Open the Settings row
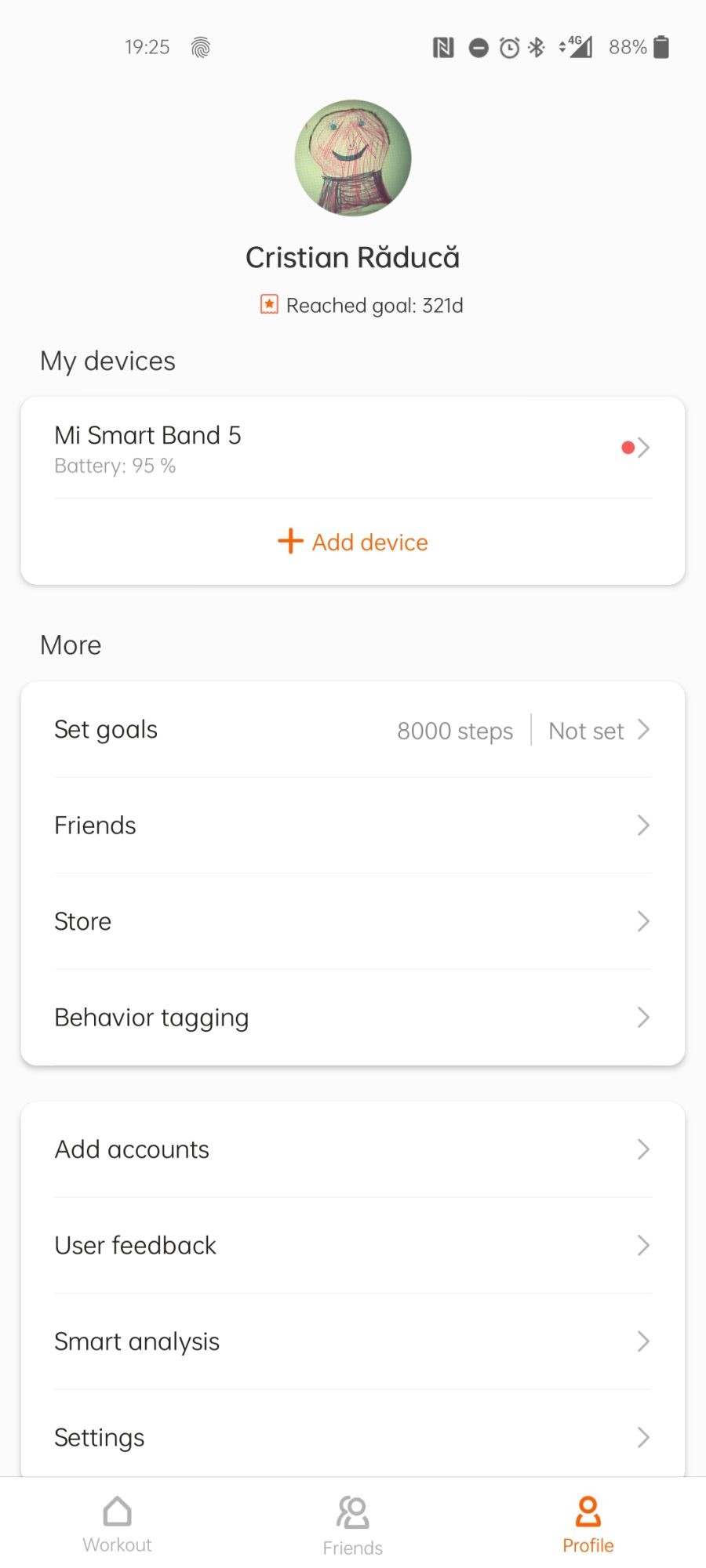 click(x=353, y=1437)
